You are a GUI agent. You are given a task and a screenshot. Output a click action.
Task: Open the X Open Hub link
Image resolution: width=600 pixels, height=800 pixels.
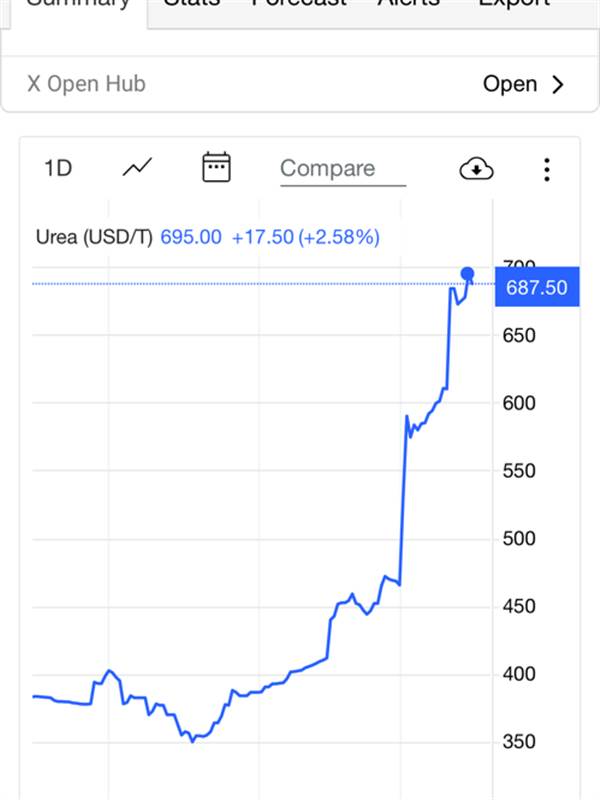click(x=300, y=84)
